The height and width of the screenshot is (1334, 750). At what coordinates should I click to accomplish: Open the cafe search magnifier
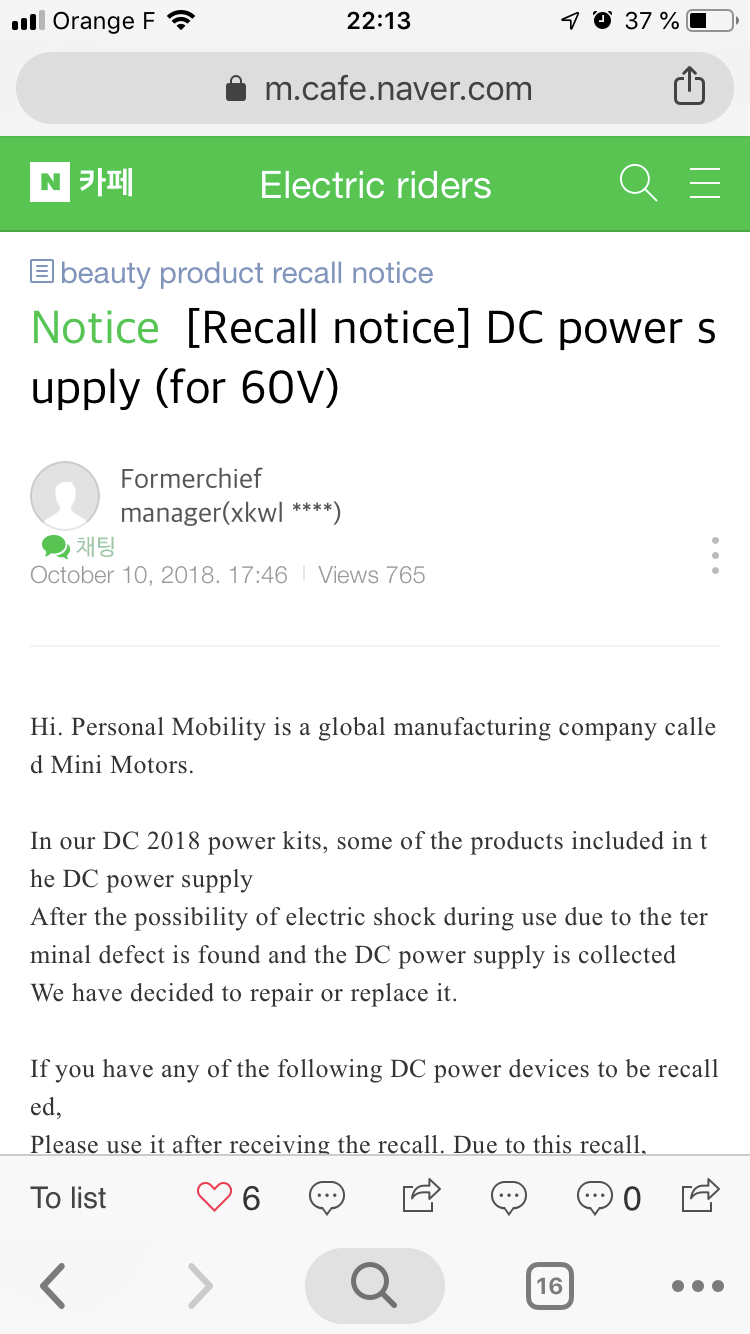tap(638, 184)
